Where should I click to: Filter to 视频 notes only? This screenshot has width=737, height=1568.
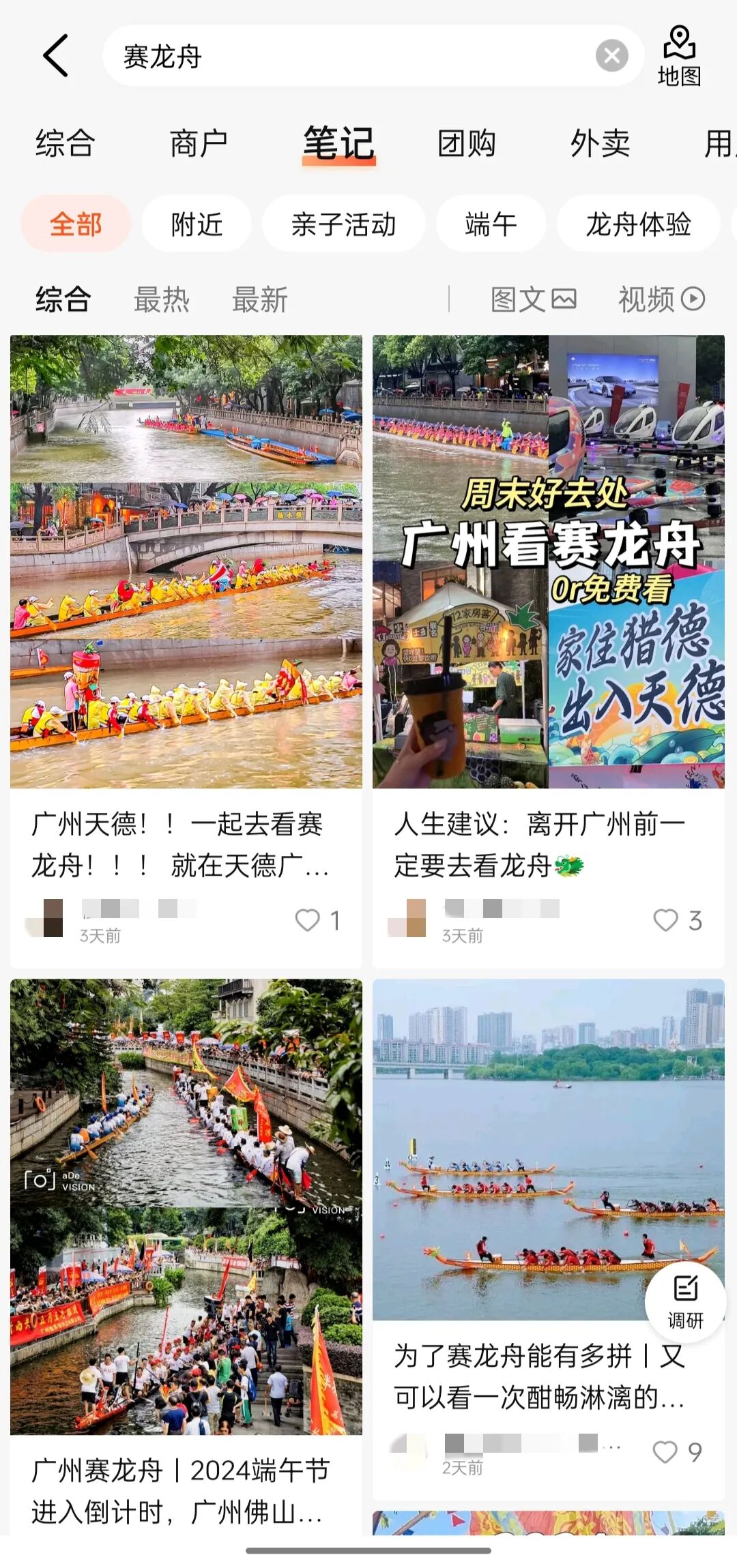661,299
